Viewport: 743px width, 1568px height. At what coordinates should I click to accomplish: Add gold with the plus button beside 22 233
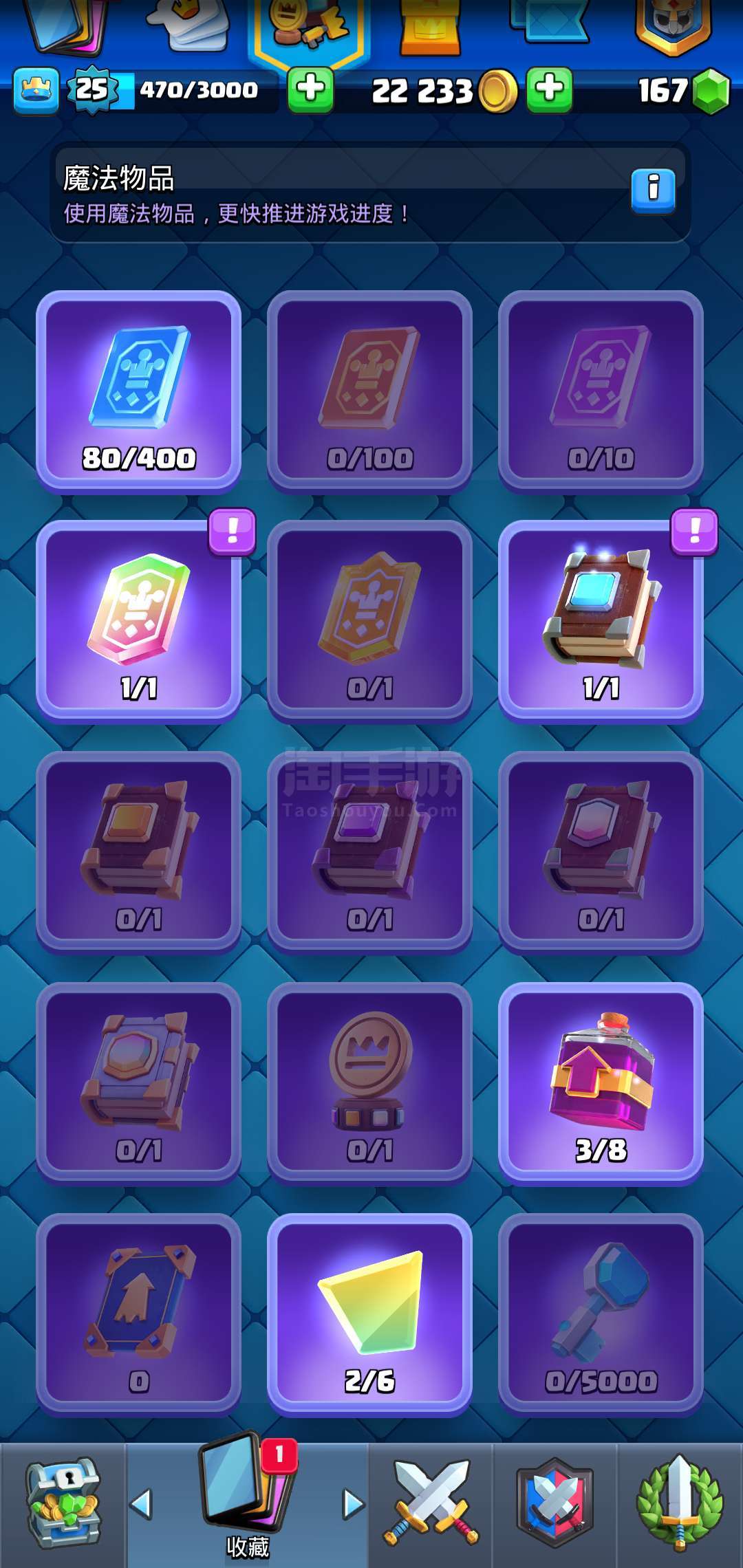coord(549,90)
